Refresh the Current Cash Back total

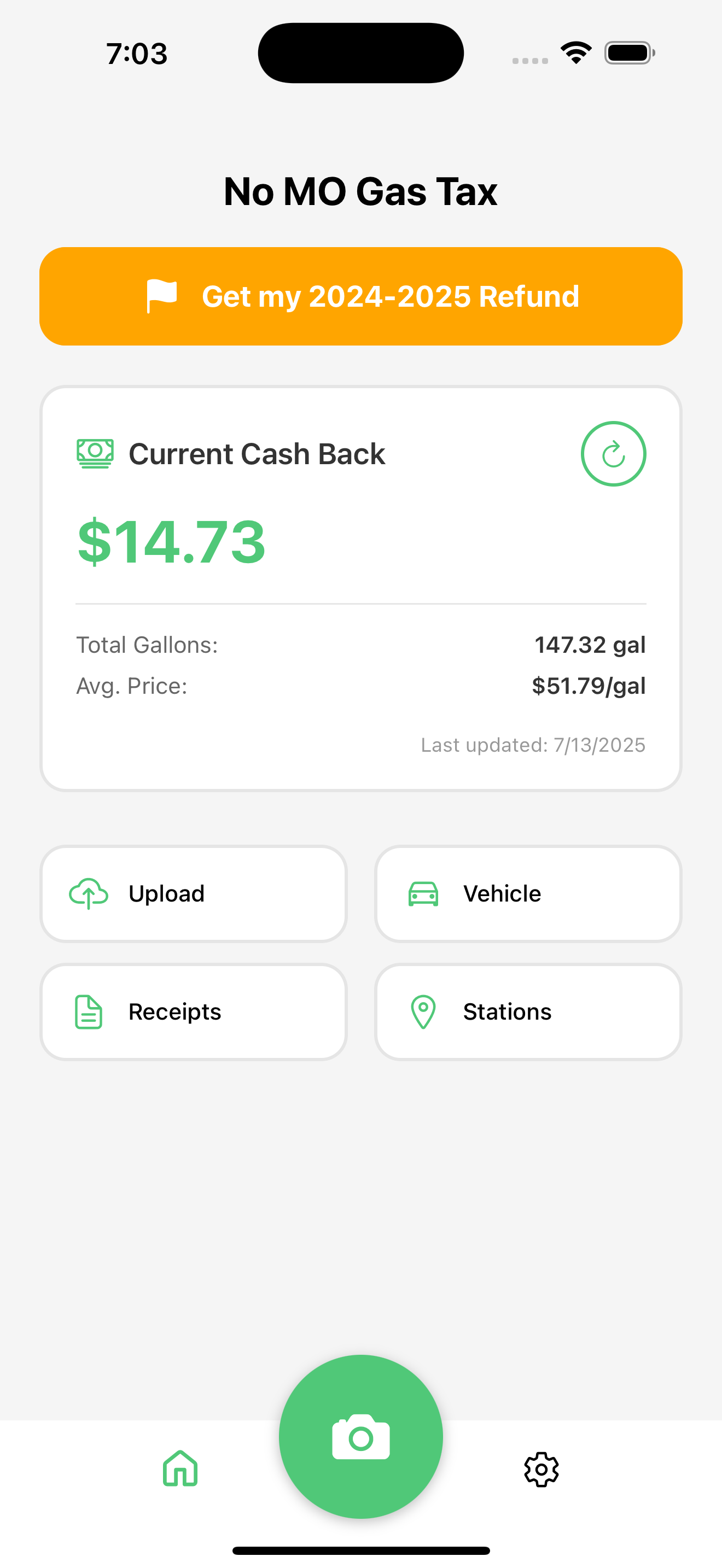coord(613,453)
